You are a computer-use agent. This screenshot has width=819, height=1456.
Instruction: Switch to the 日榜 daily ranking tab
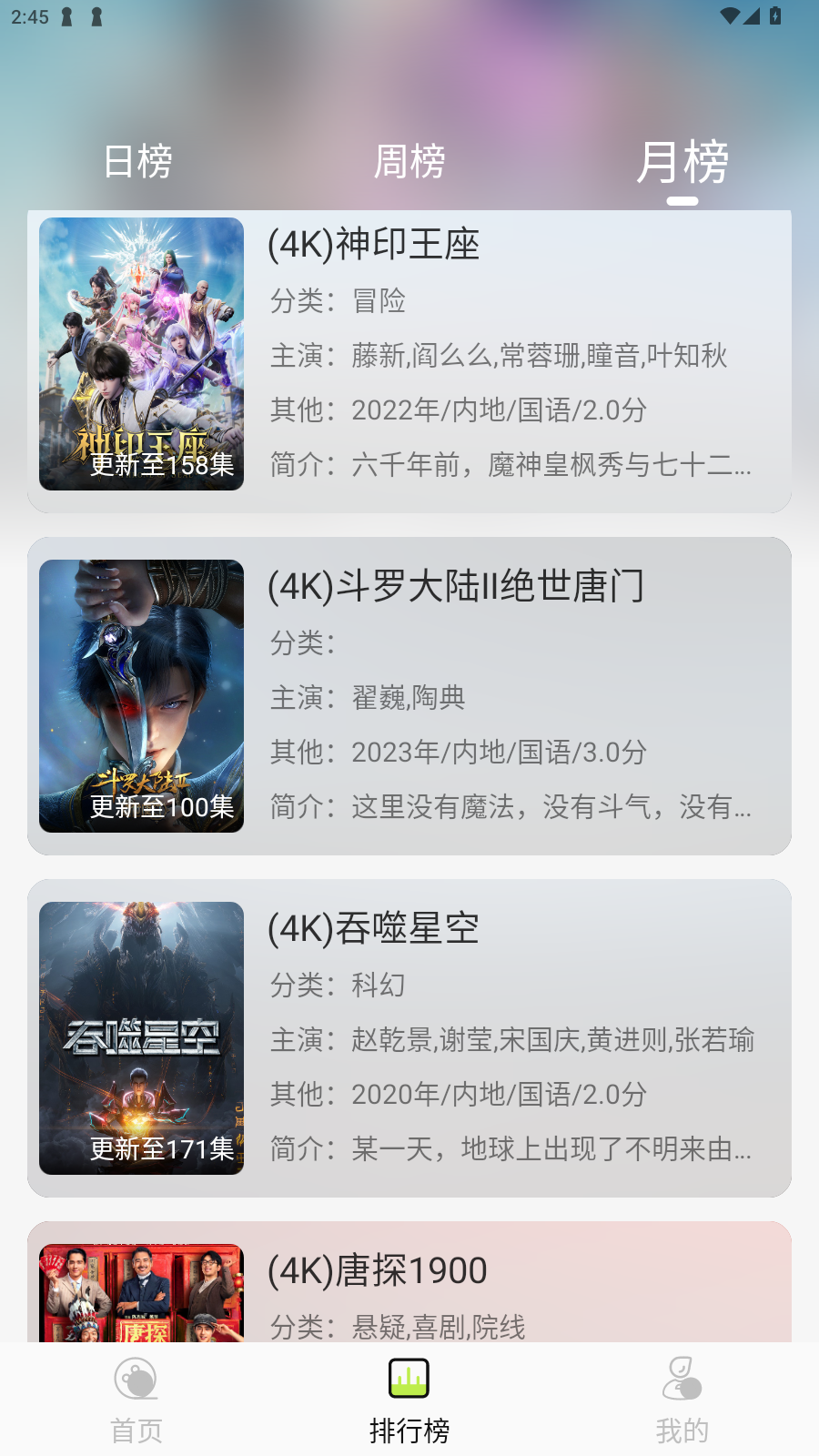coord(137,162)
